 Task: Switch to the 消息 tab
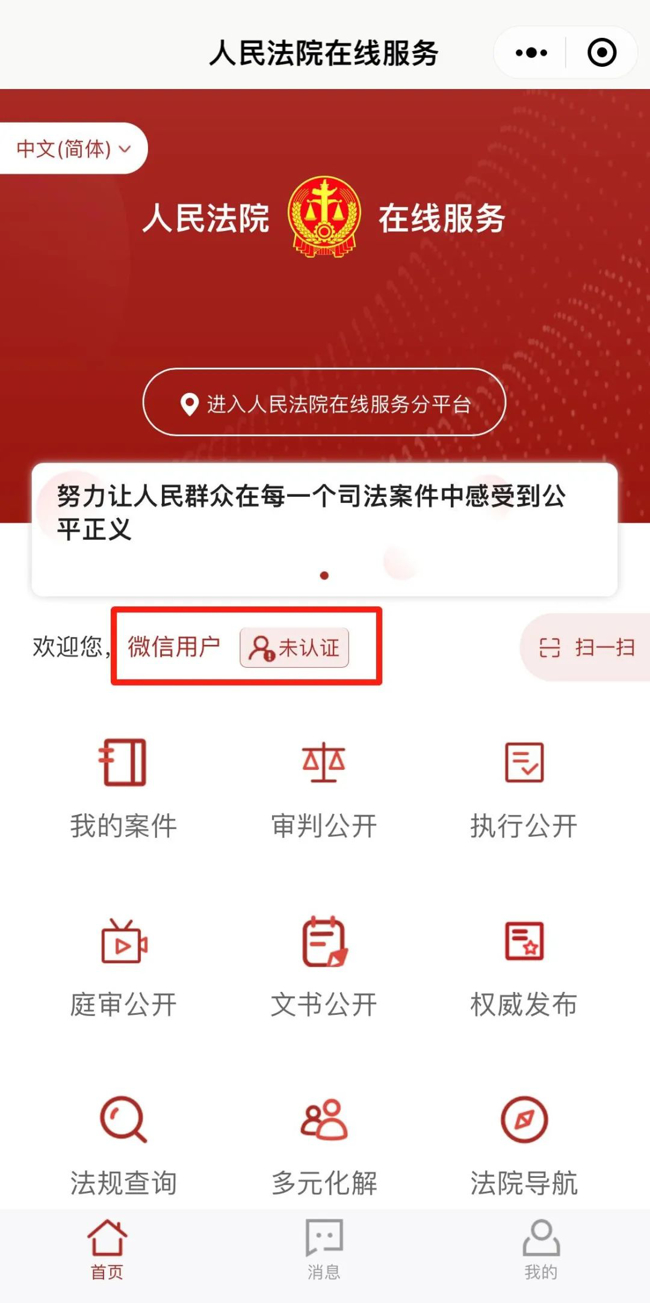pos(324,1250)
